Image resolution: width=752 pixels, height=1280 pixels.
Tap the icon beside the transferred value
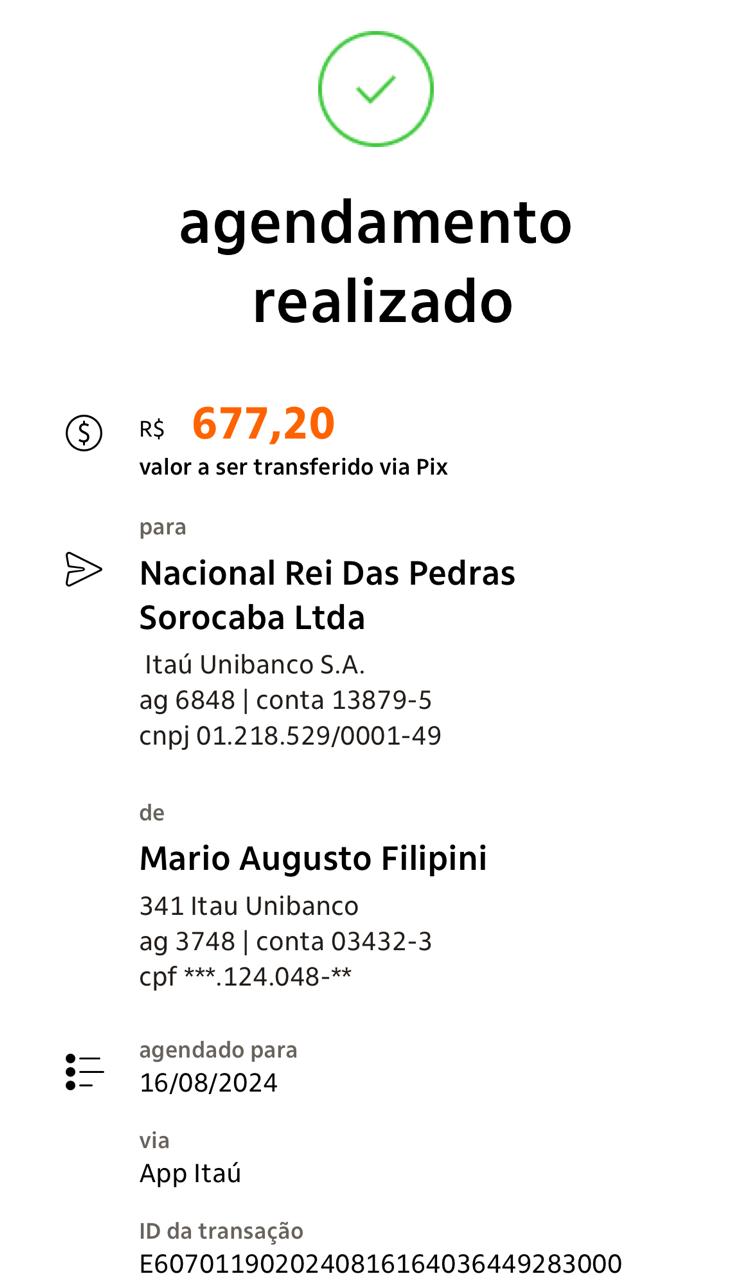tap(85, 434)
